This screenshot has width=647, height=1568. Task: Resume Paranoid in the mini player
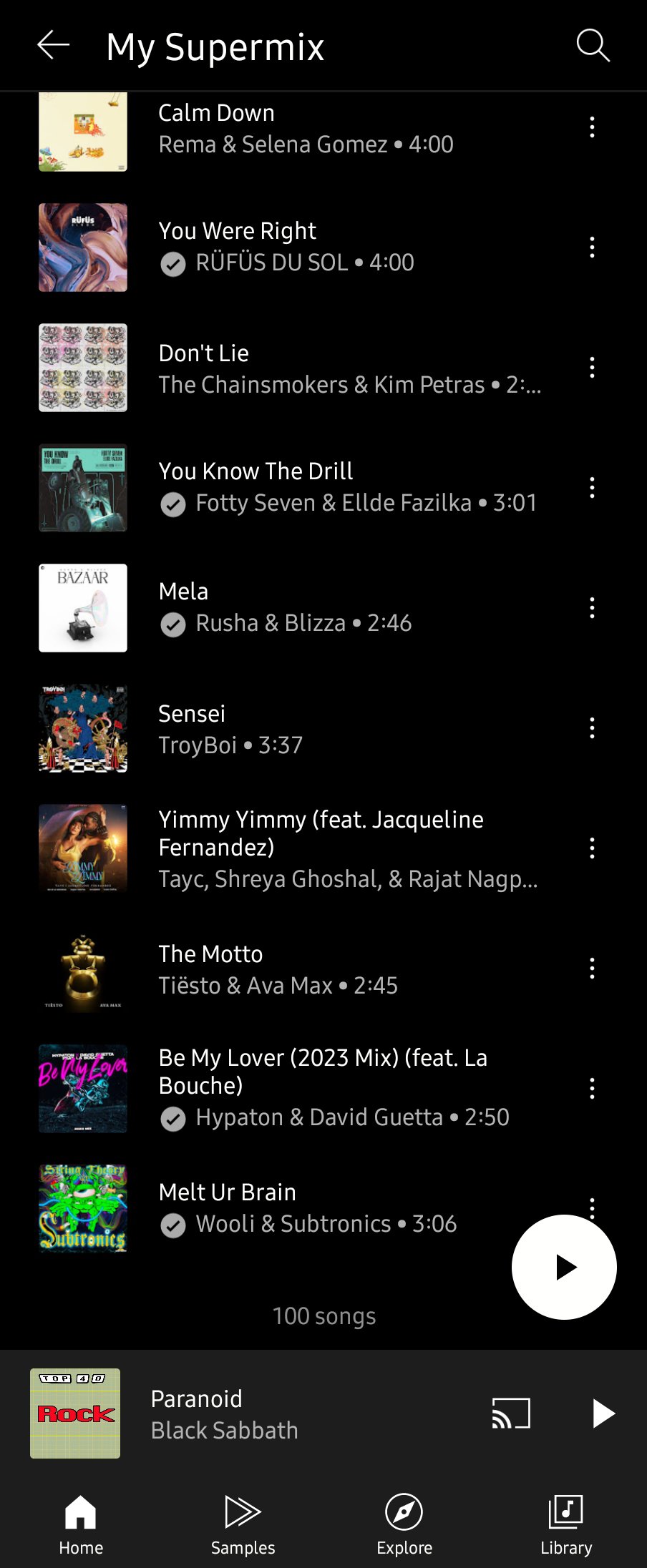click(603, 1413)
